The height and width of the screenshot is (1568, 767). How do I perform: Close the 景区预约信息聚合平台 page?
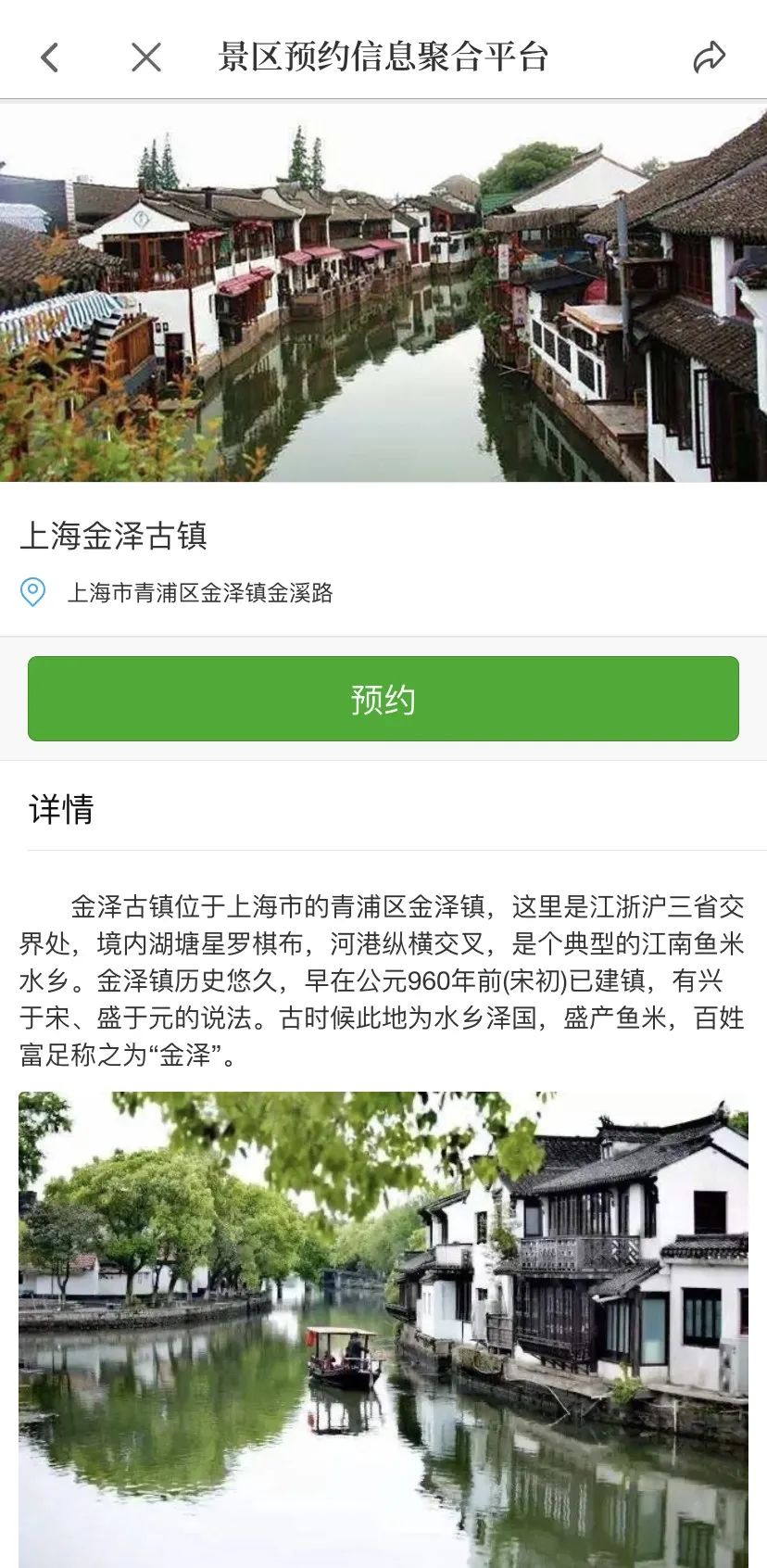pyautogui.click(x=146, y=57)
